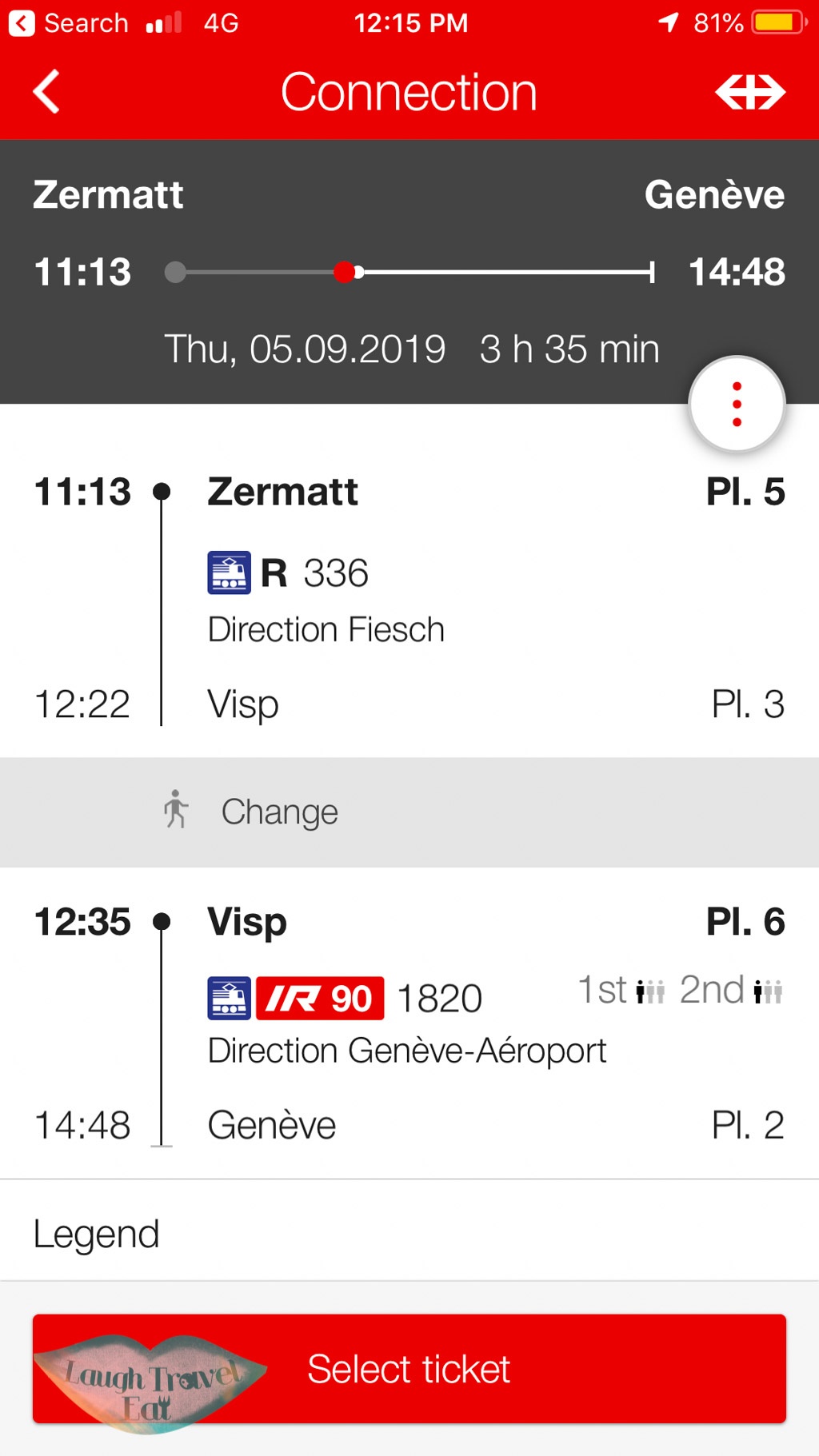Tap the walking person Change icon
819x1456 pixels.
[175, 811]
